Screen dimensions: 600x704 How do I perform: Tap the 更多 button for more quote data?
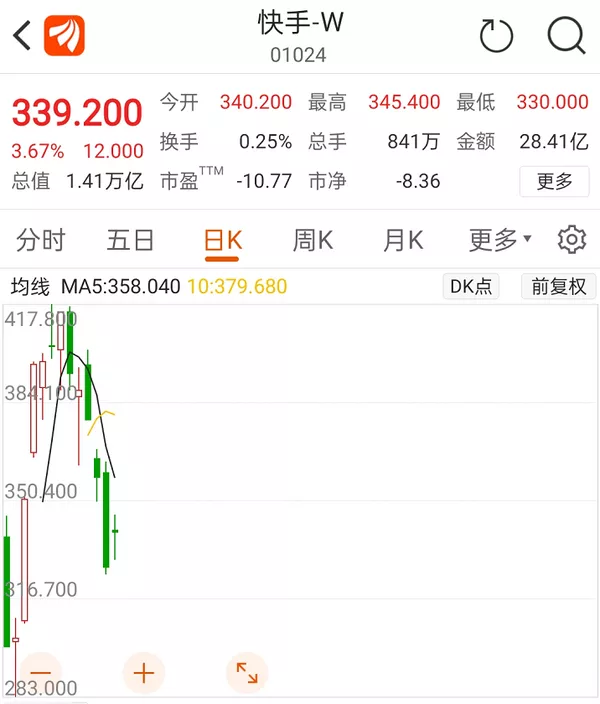554,181
